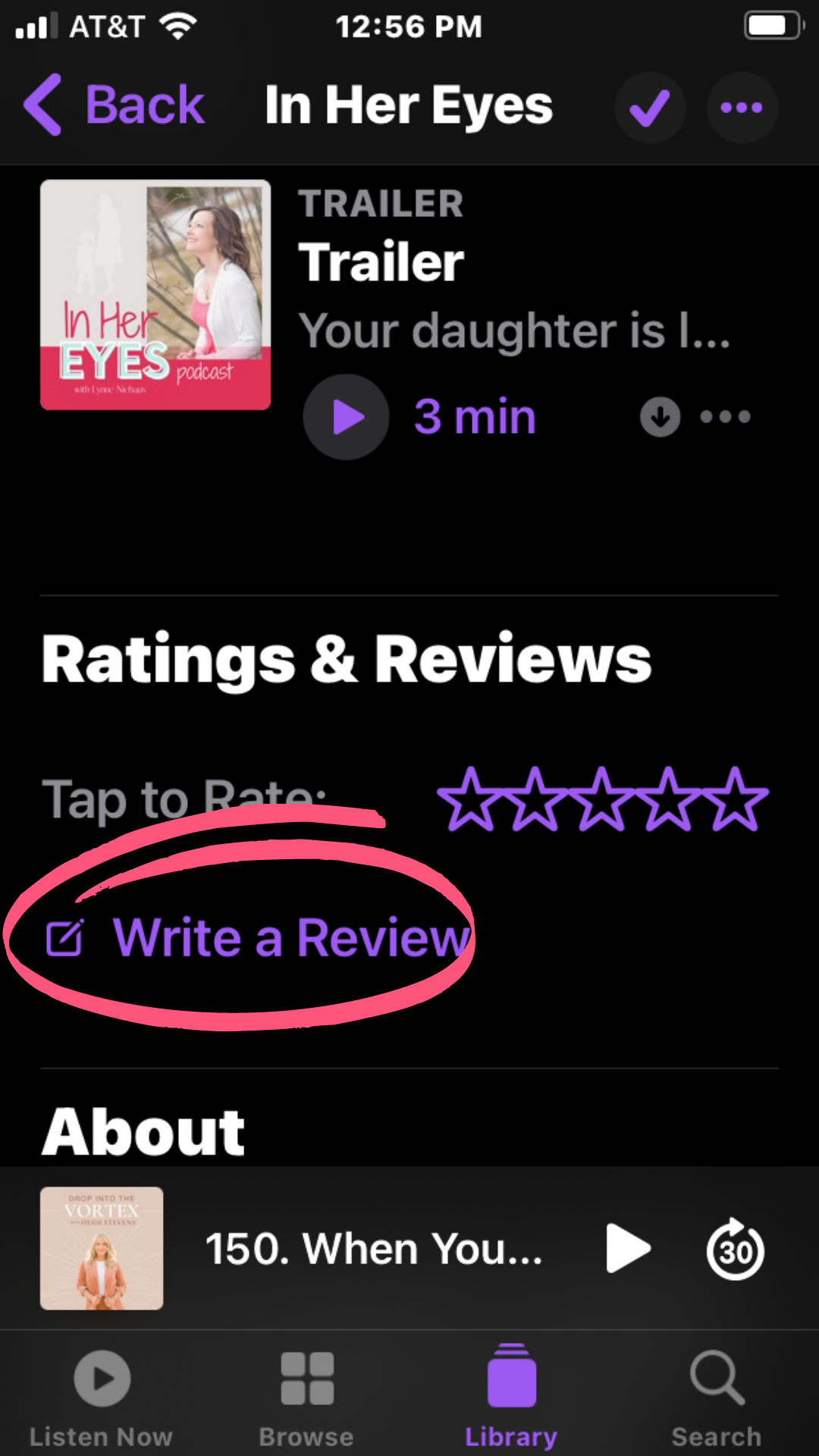
Task: Open the Trailer episode's more options
Action: tap(725, 417)
